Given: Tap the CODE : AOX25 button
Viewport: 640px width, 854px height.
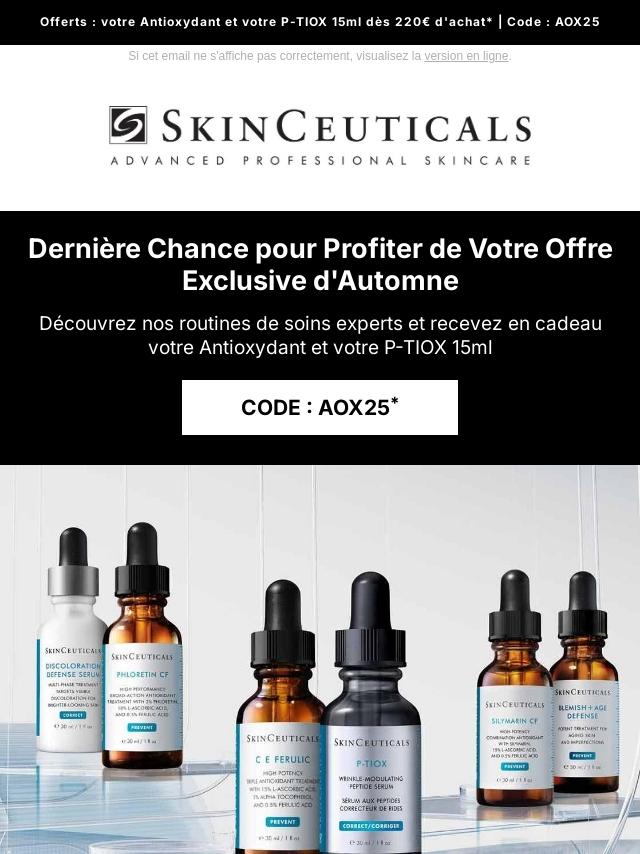Looking at the screenshot, I should tap(320, 407).
